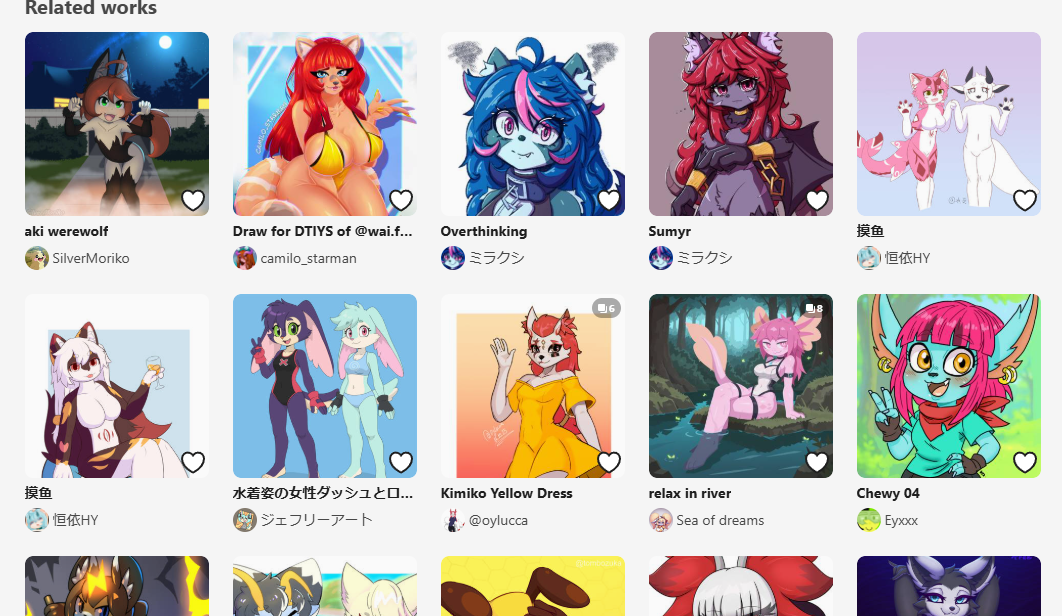Open the 'Chewy 04' artwork tile
The width and height of the screenshot is (1062, 616).
948,385
